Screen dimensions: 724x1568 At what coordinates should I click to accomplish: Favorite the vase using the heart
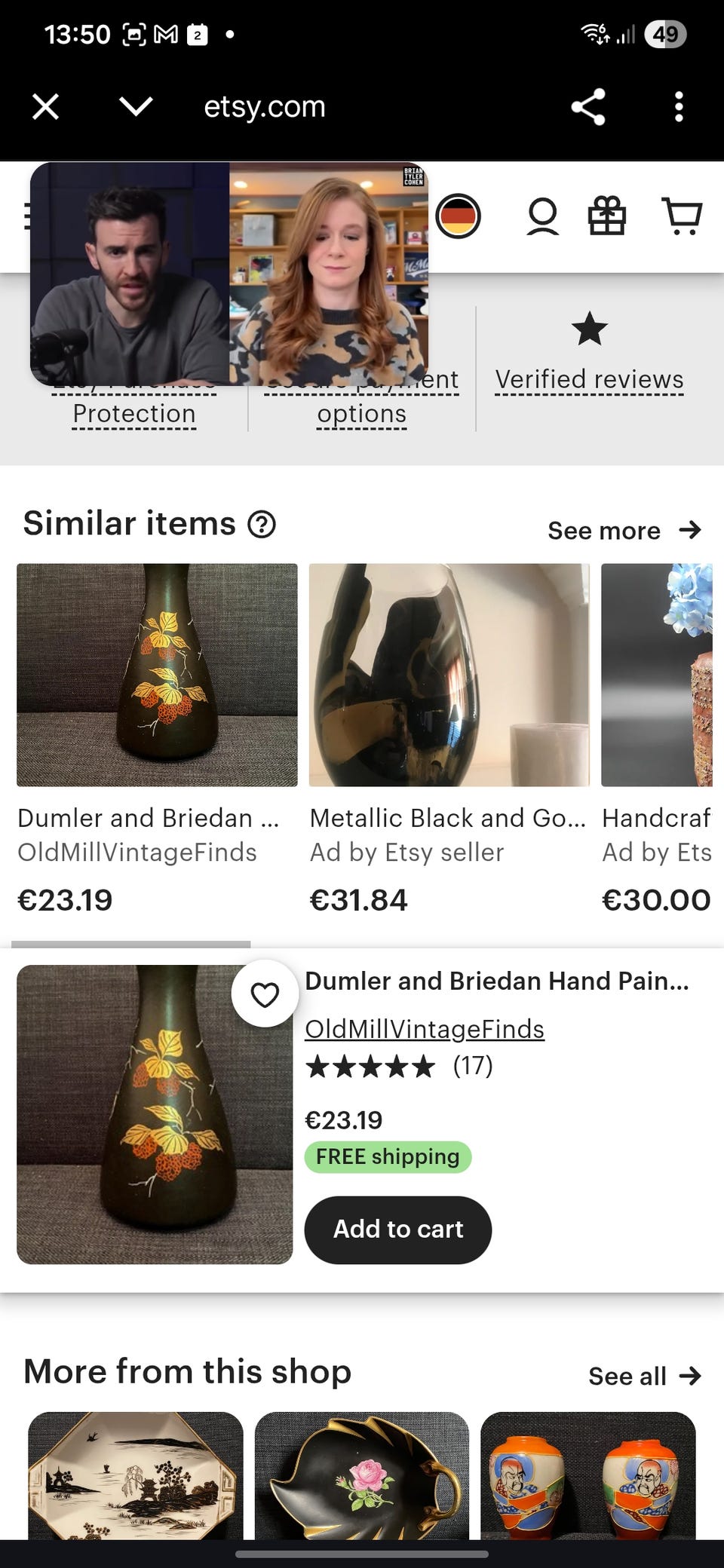[x=265, y=994]
